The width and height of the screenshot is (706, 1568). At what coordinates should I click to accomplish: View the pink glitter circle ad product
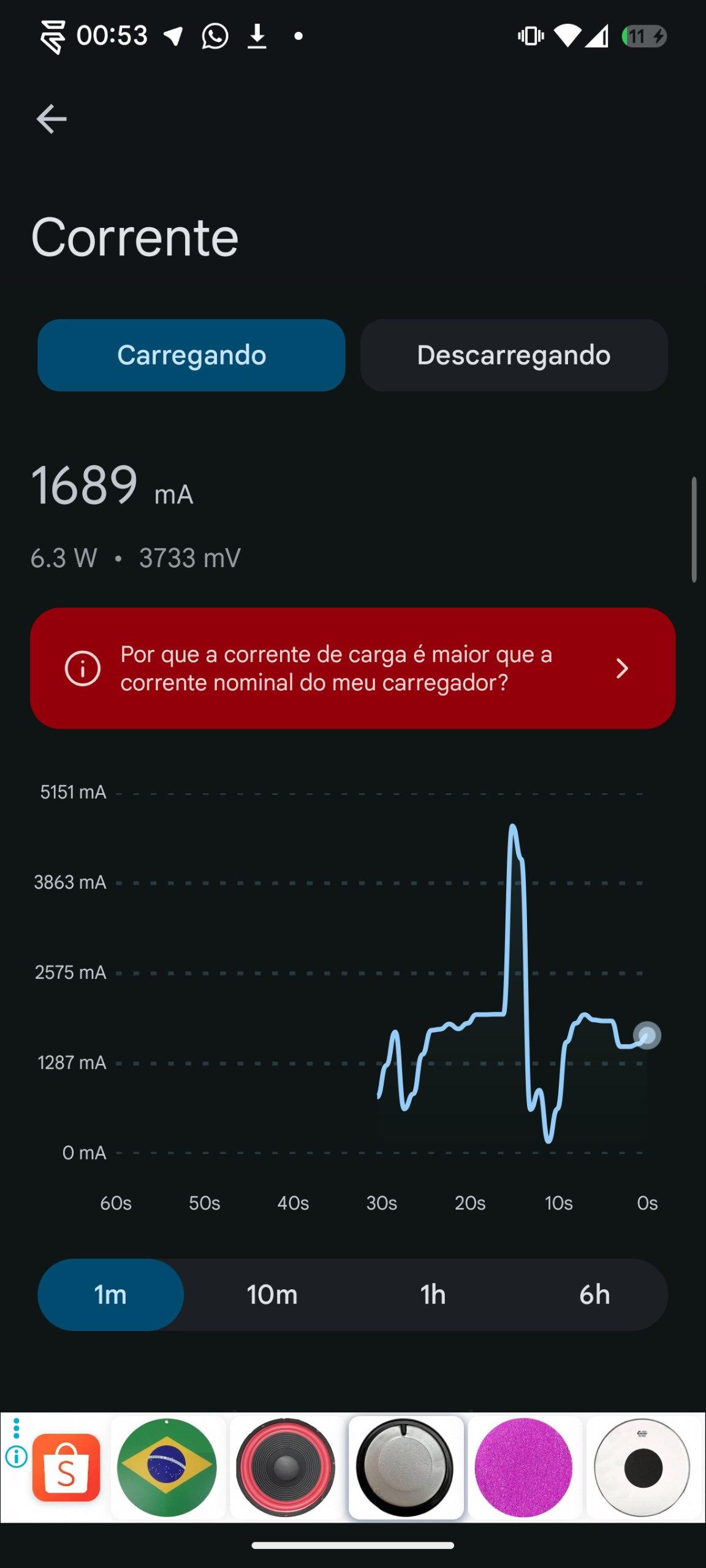523,1468
